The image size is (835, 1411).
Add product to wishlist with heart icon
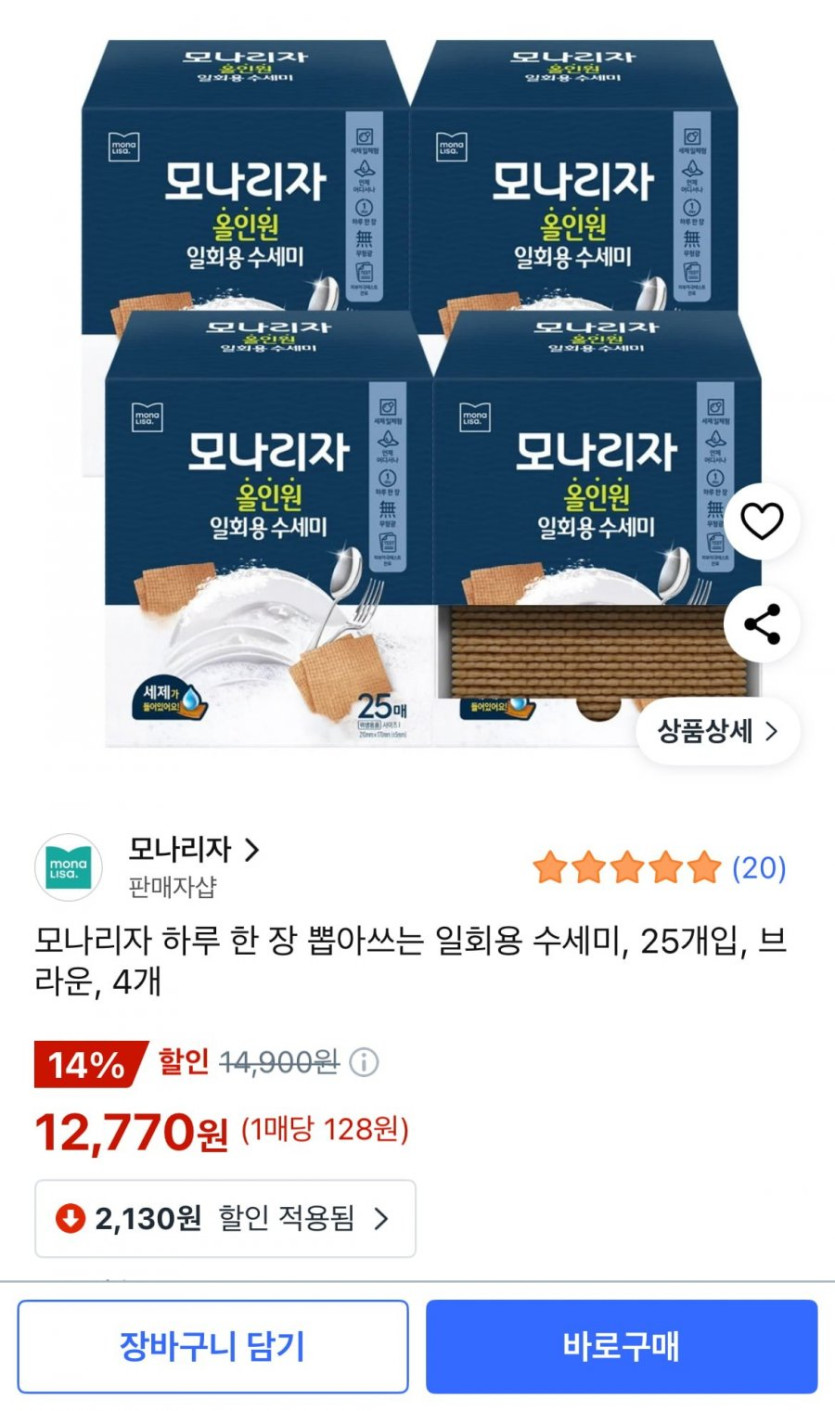(762, 521)
